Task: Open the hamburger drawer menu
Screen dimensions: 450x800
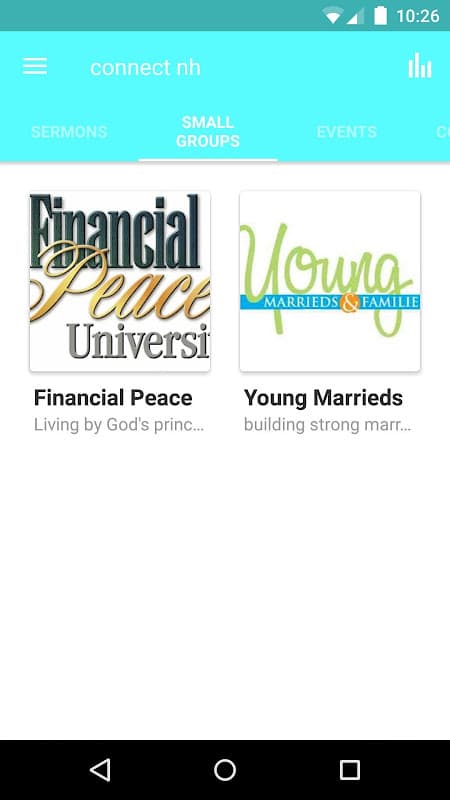Action: click(35, 67)
